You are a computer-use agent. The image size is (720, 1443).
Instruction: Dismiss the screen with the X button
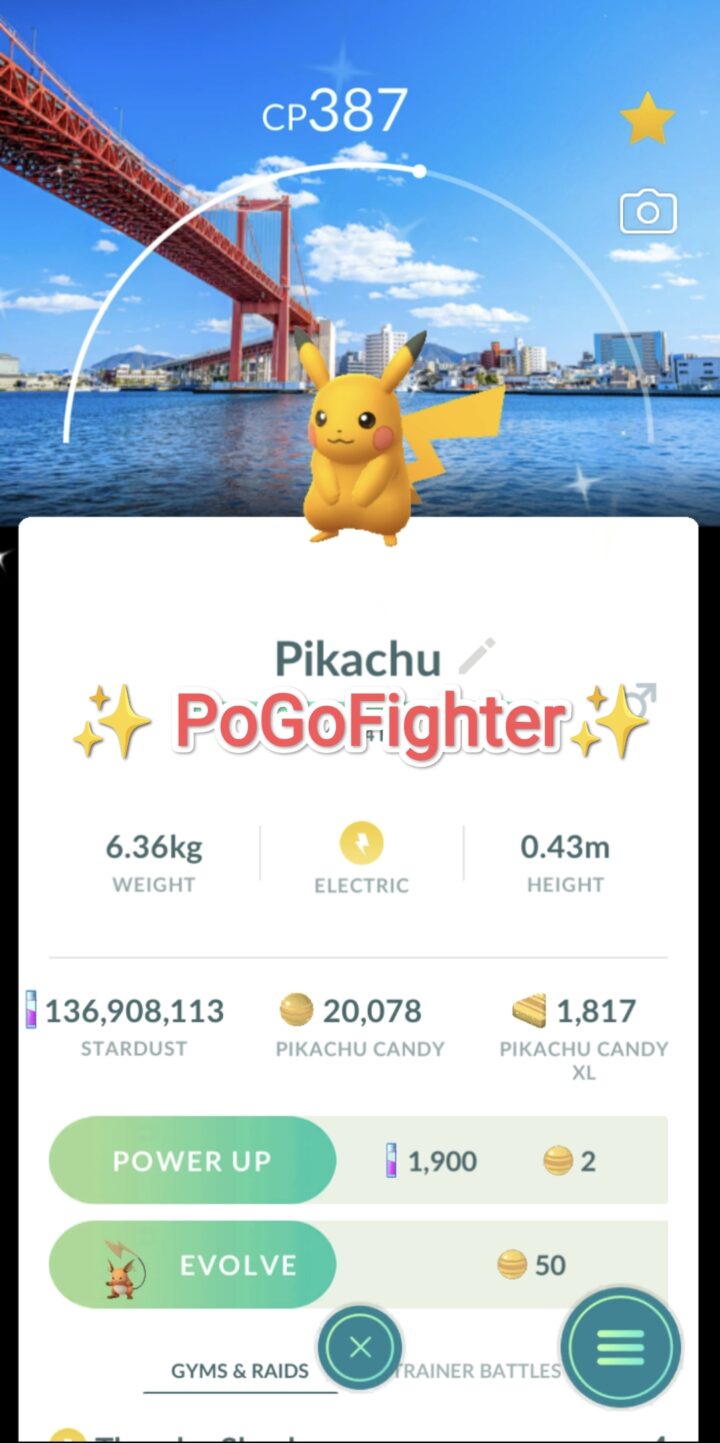(x=360, y=1347)
